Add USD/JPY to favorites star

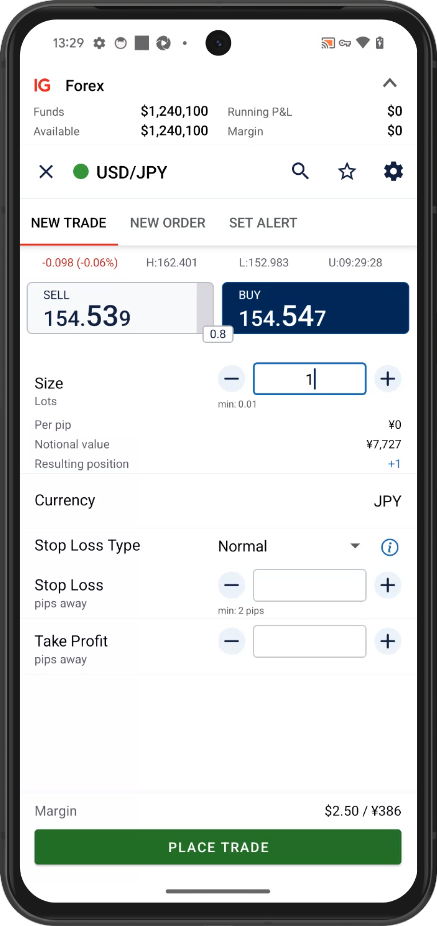(x=347, y=172)
